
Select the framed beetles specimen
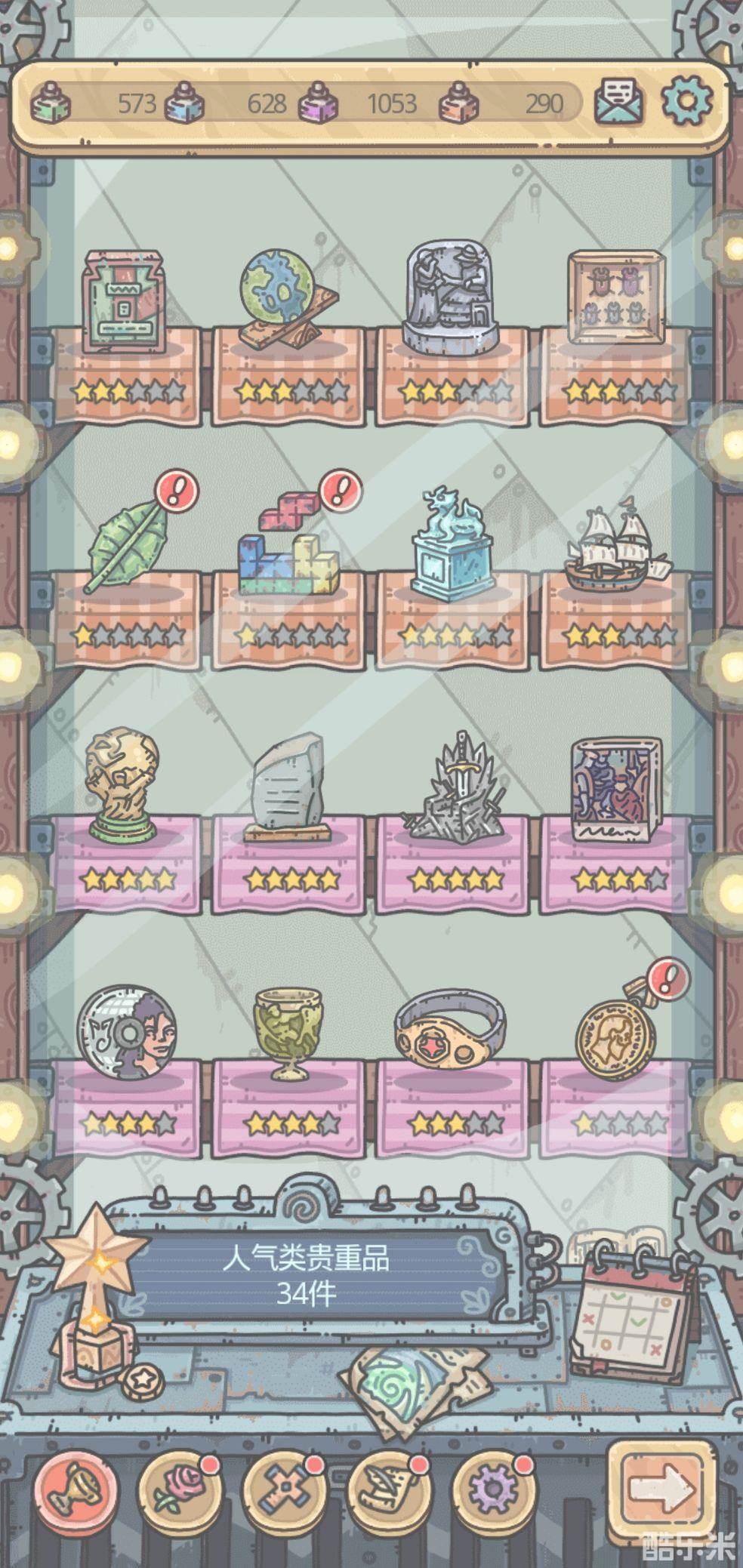[618, 297]
